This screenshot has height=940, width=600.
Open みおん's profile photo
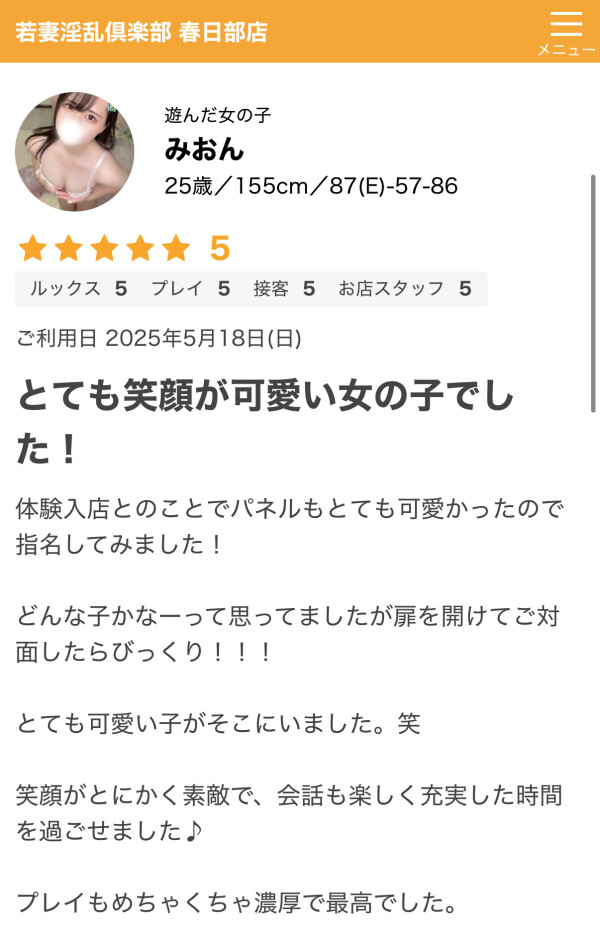[x=75, y=151]
